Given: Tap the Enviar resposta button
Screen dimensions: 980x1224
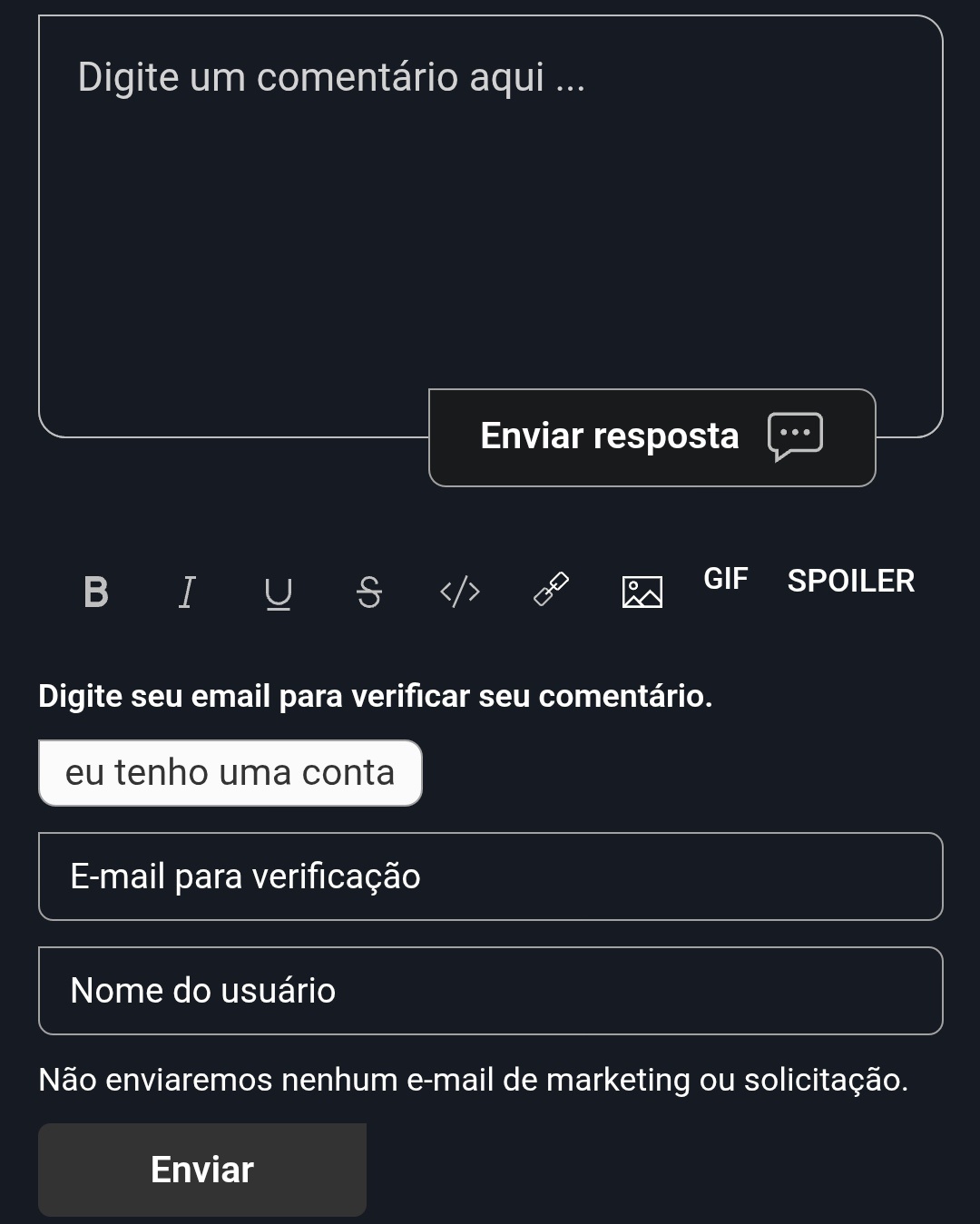Looking at the screenshot, I should tap(652, 437).
